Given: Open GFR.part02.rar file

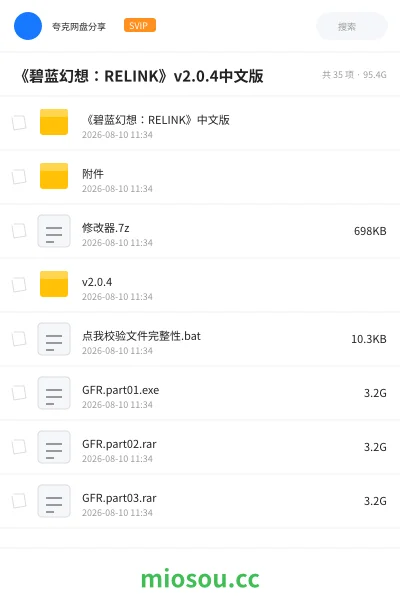Looking at the screenshot, I should tap(200, 447).
